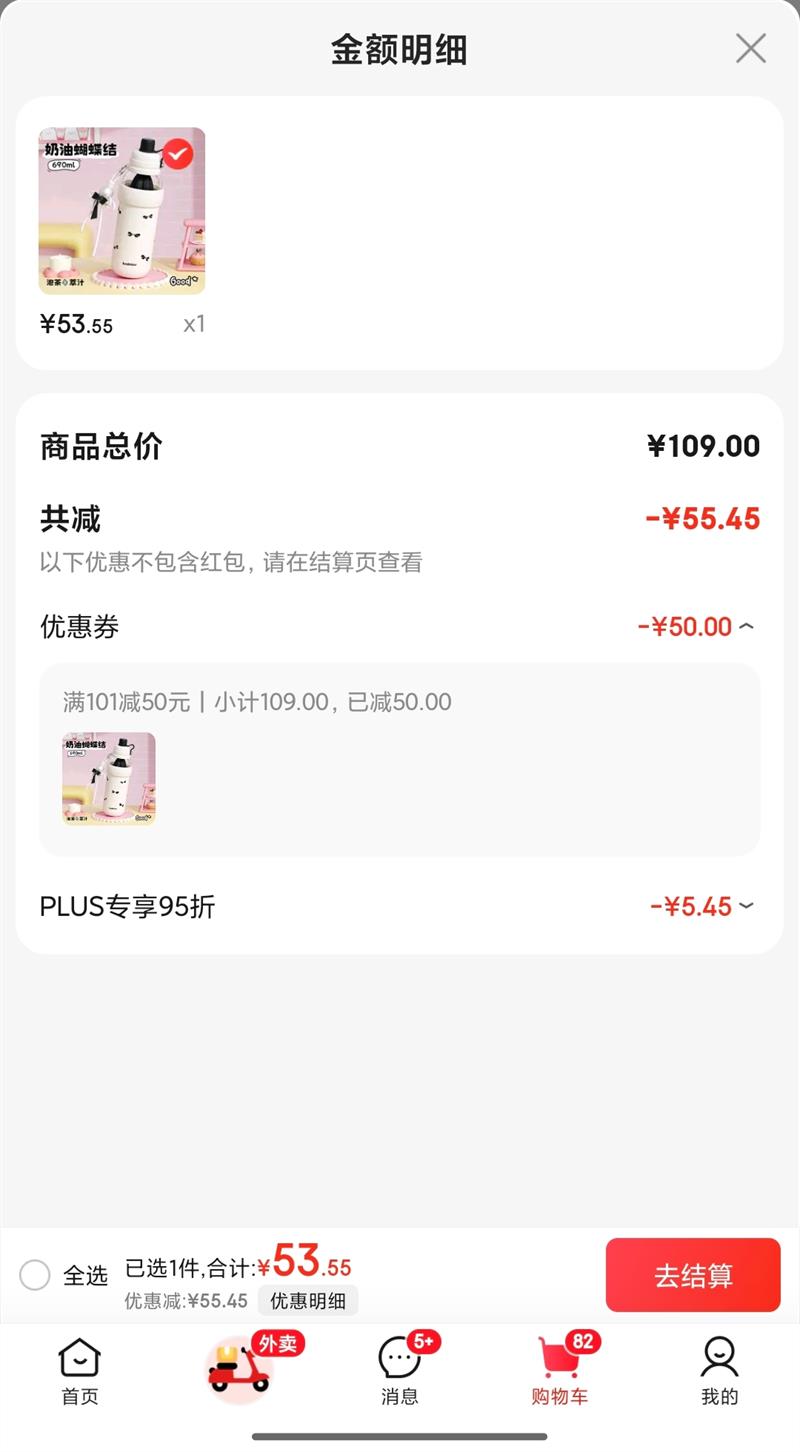Viewport: 800px width, 1452px height.
Task: Switch to the 消息 messages tab
Action: tap(400, 1371)
